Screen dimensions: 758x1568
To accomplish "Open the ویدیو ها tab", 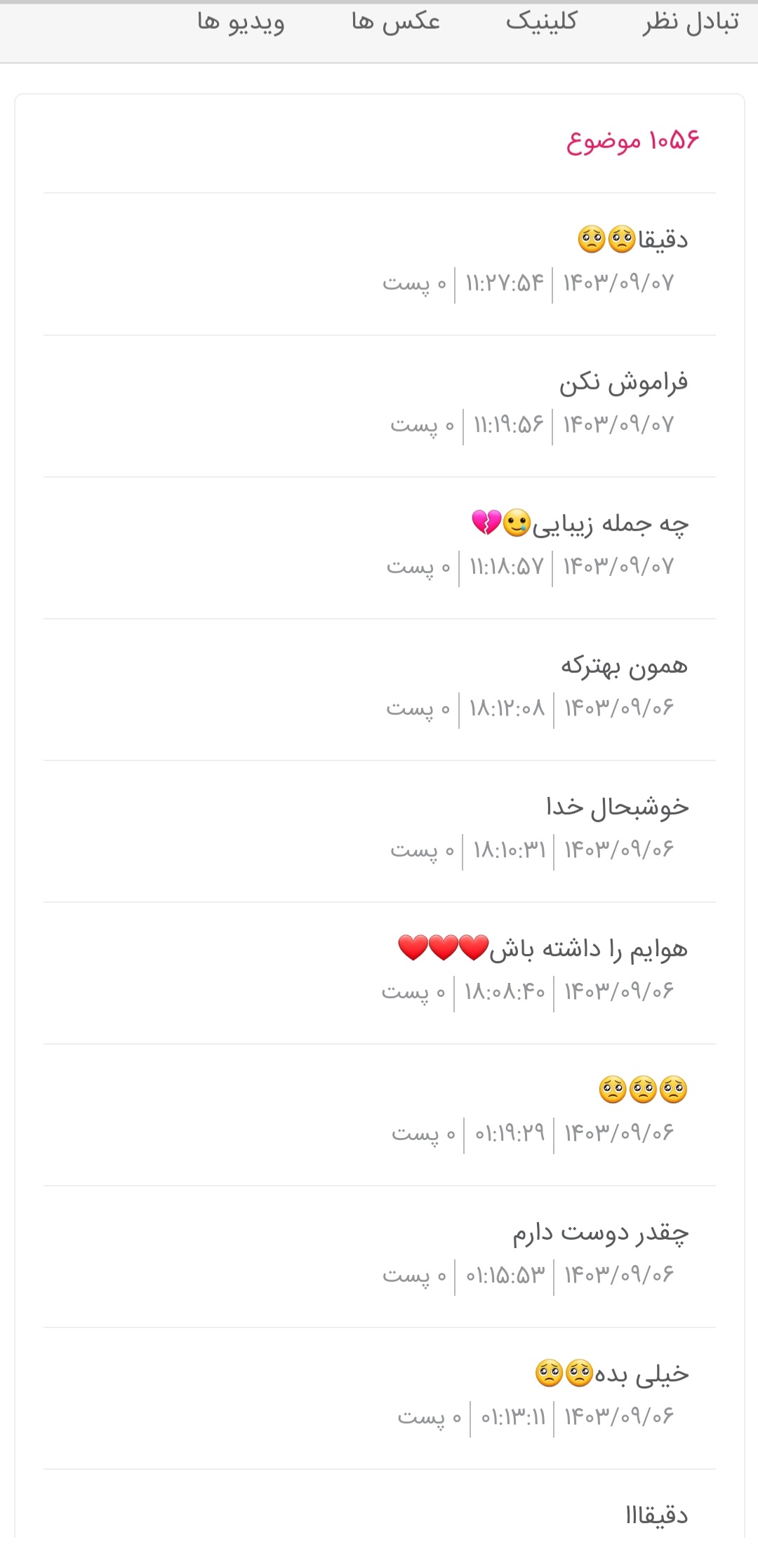I will tap(241, 22).
